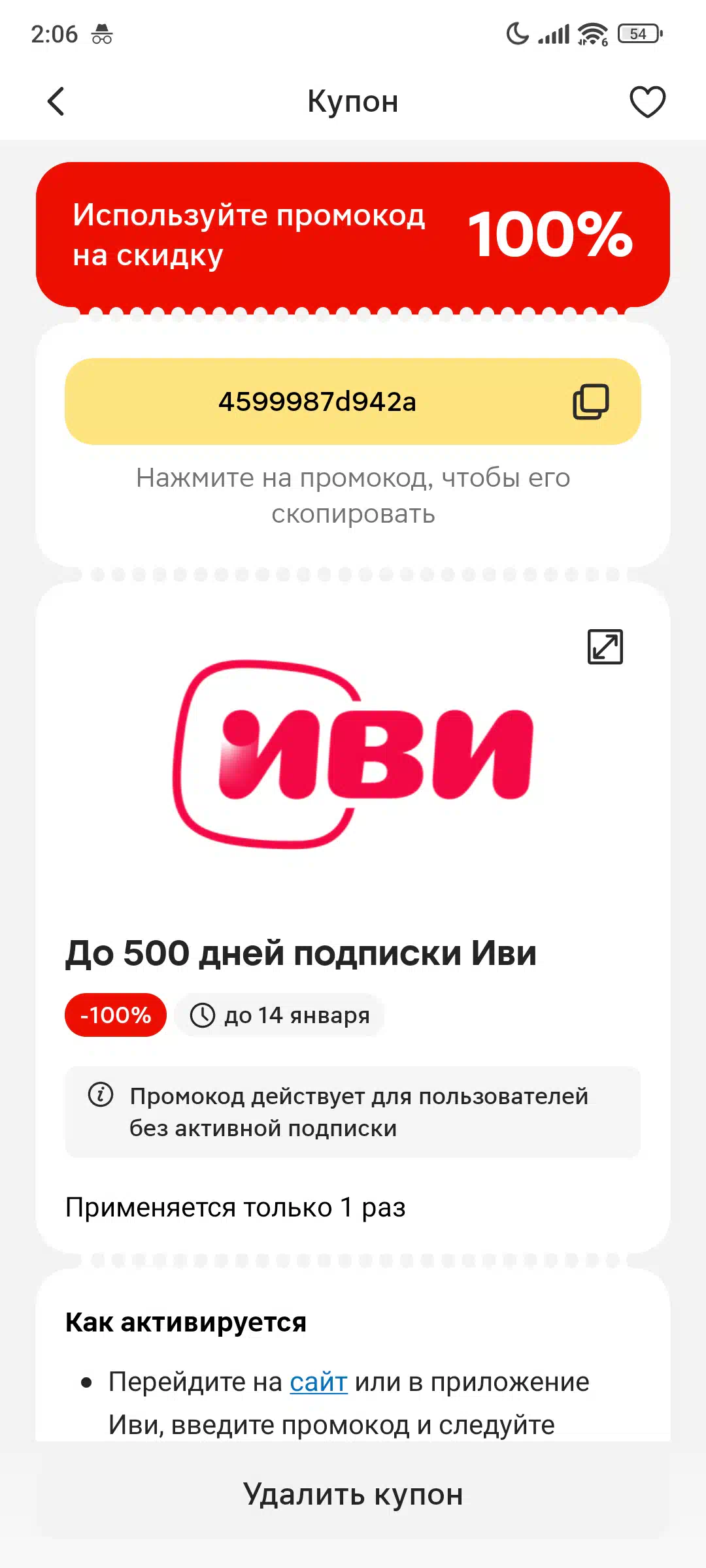Copy promo code 4599987d942a

[352, 401]
